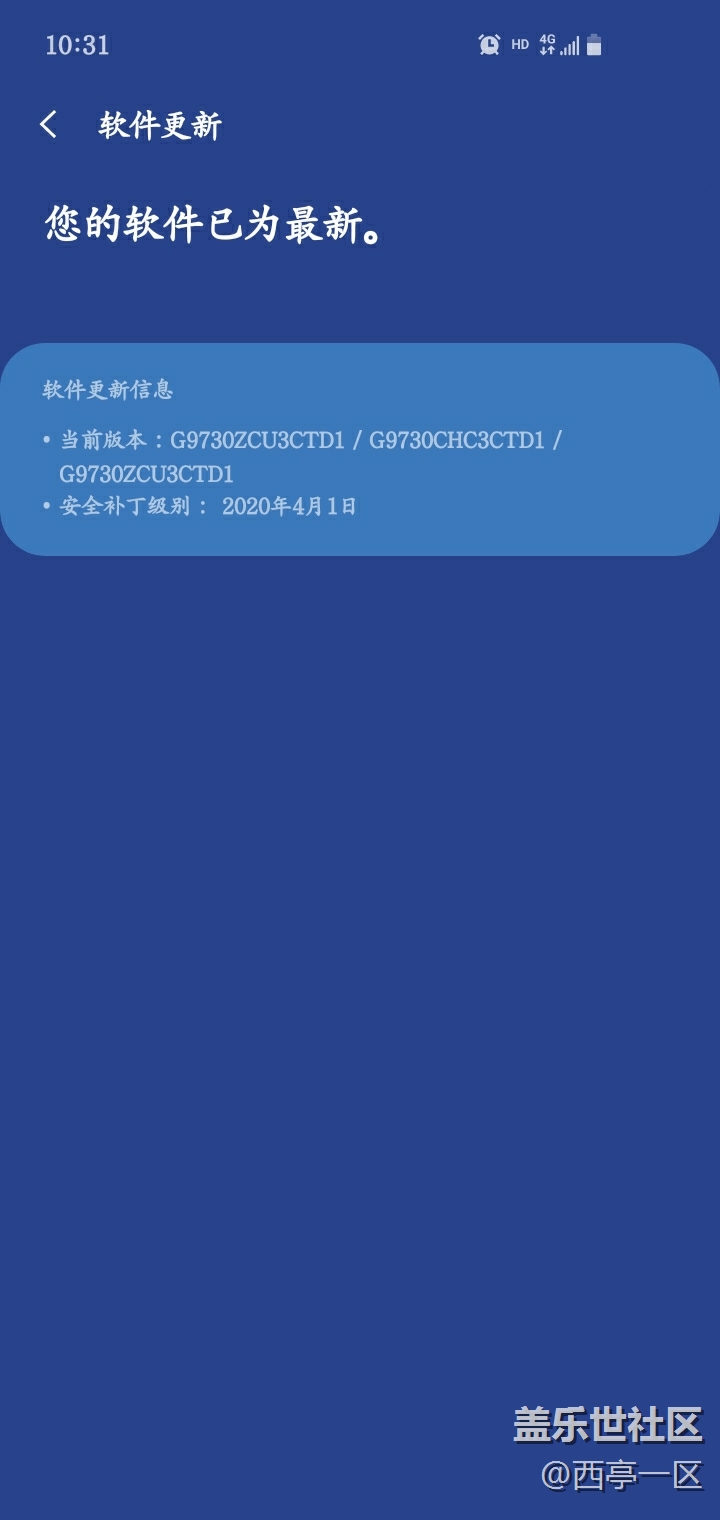Go back from the 软件更新 screen
The image size is (720, 1520).
click(x=48, y=125)
